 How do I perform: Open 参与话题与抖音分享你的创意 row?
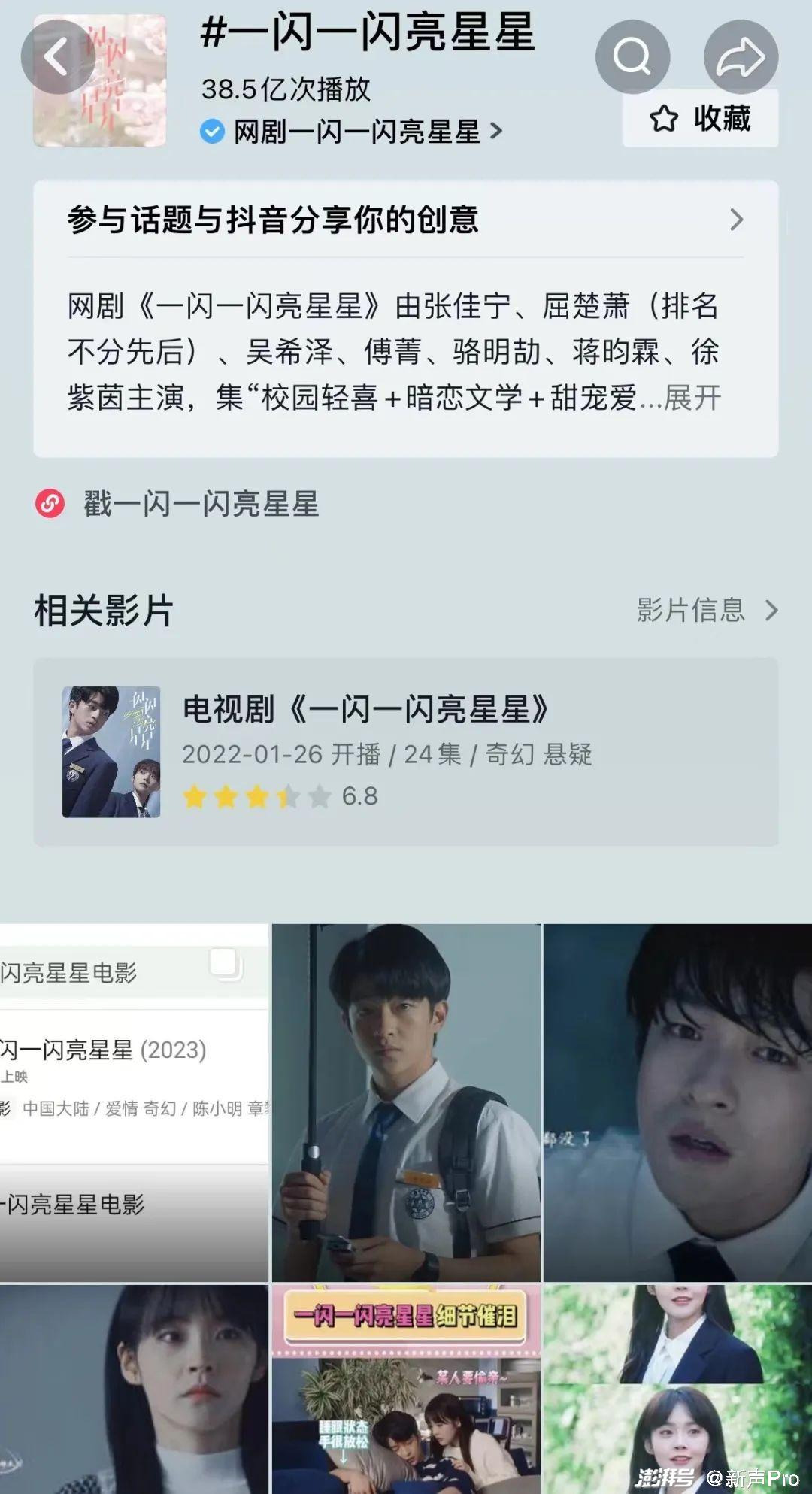405,220
